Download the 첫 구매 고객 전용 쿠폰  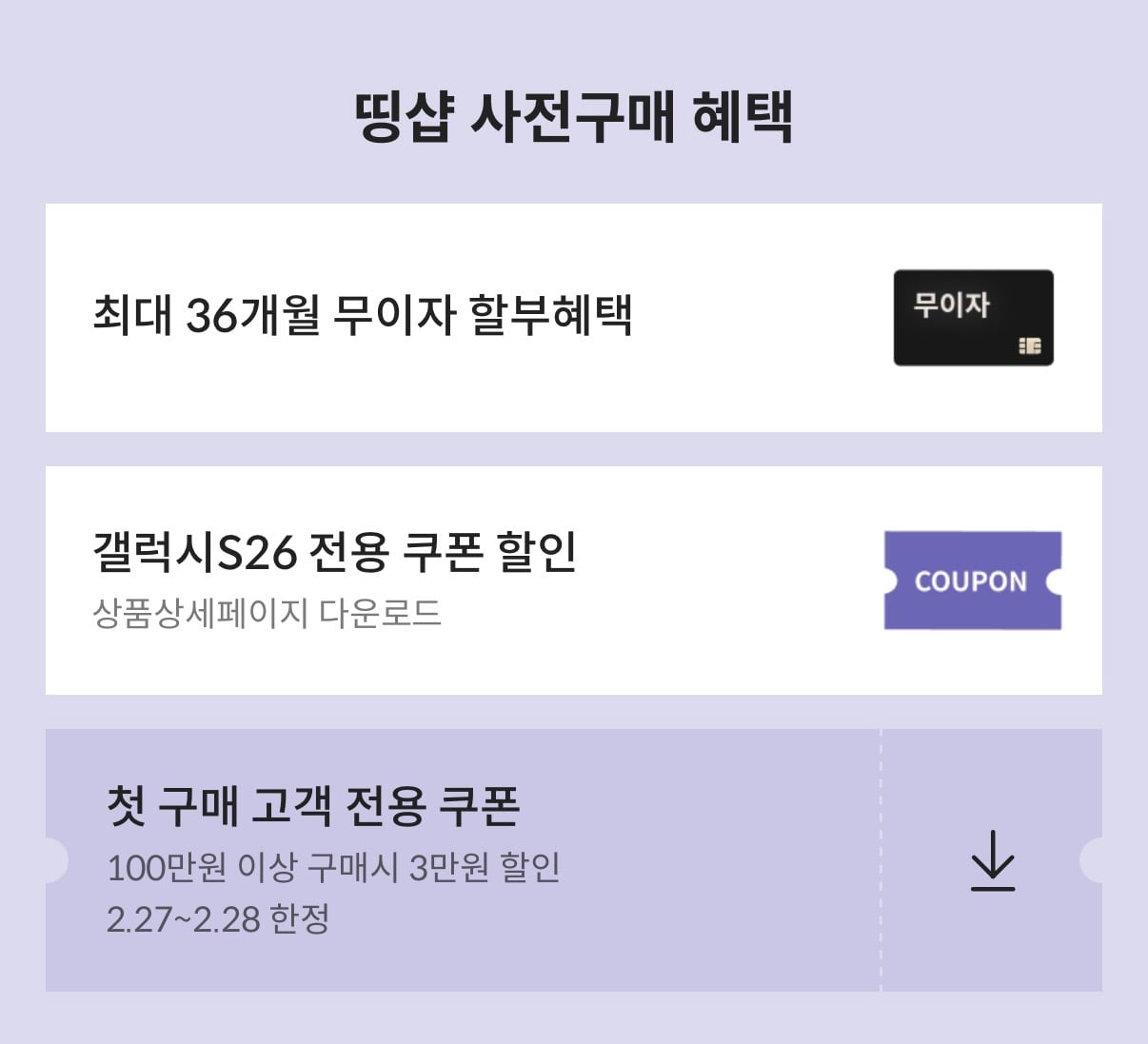[x=992, y=860]
